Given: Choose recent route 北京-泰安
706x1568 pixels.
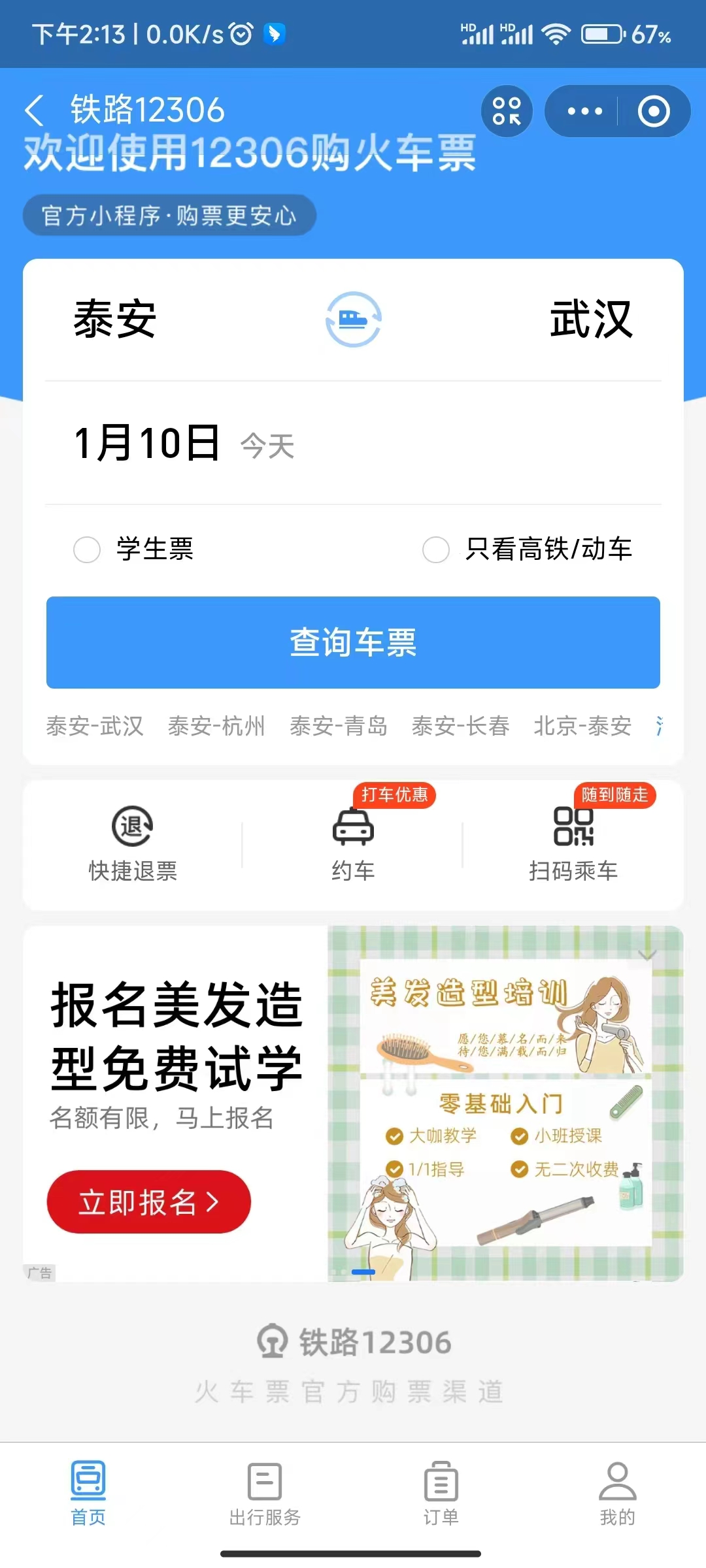Looking at the screenshot, I should pyautogui.click(x=582, y=726).
